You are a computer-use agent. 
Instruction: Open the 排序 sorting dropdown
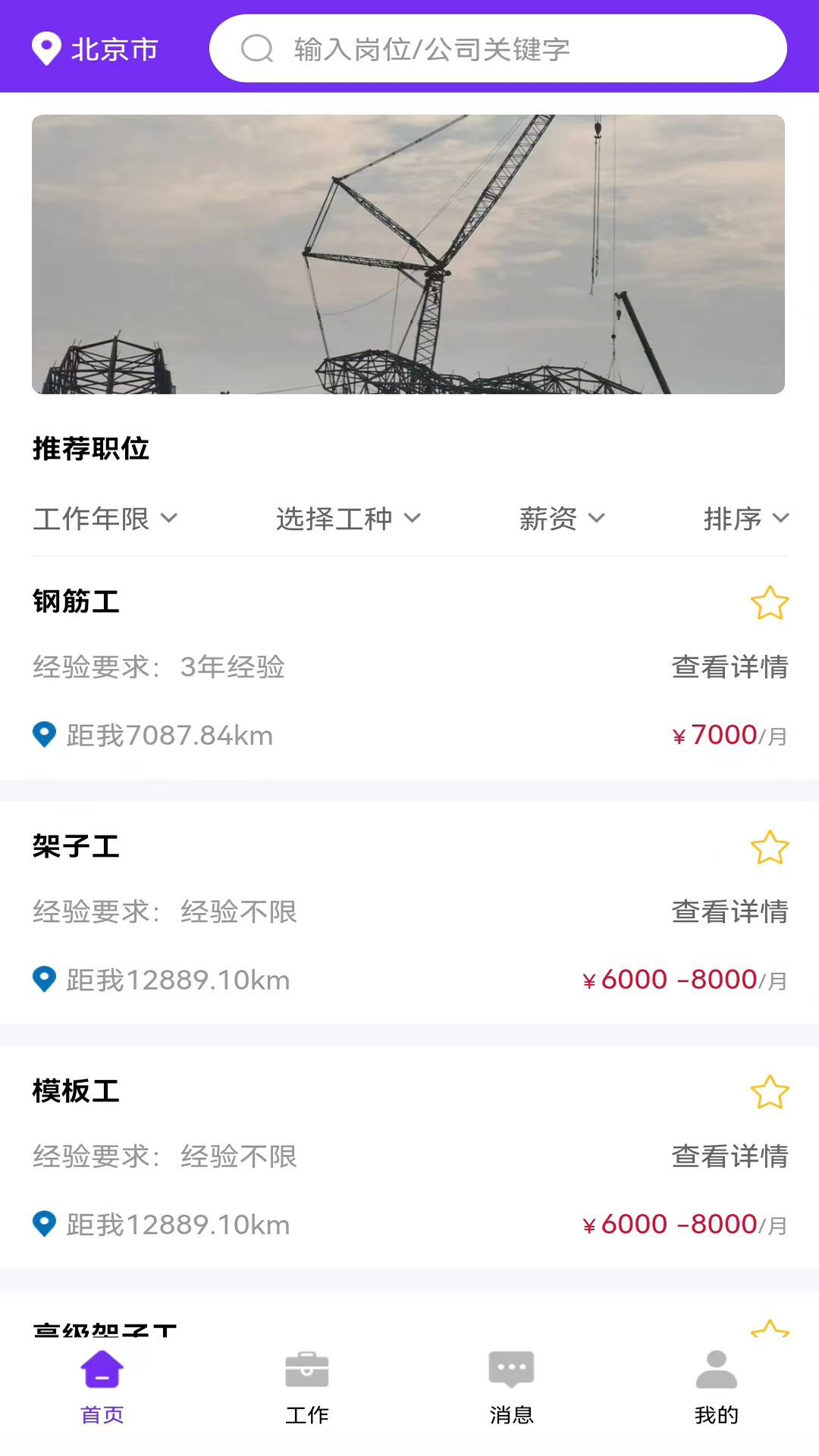pos(747,519)
